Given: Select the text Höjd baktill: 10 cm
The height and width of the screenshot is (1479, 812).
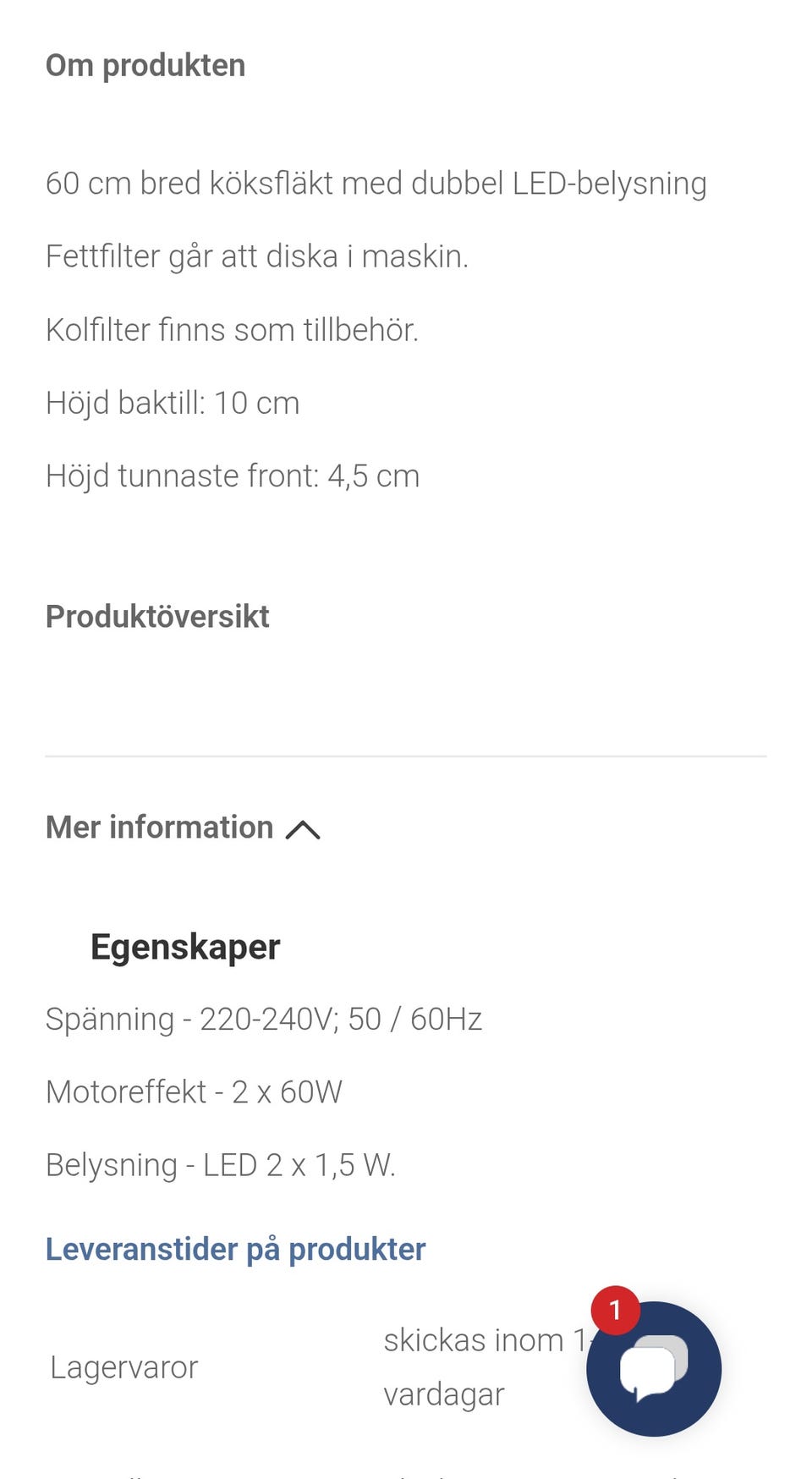Looking at the screenshot, I should point(173,403).
